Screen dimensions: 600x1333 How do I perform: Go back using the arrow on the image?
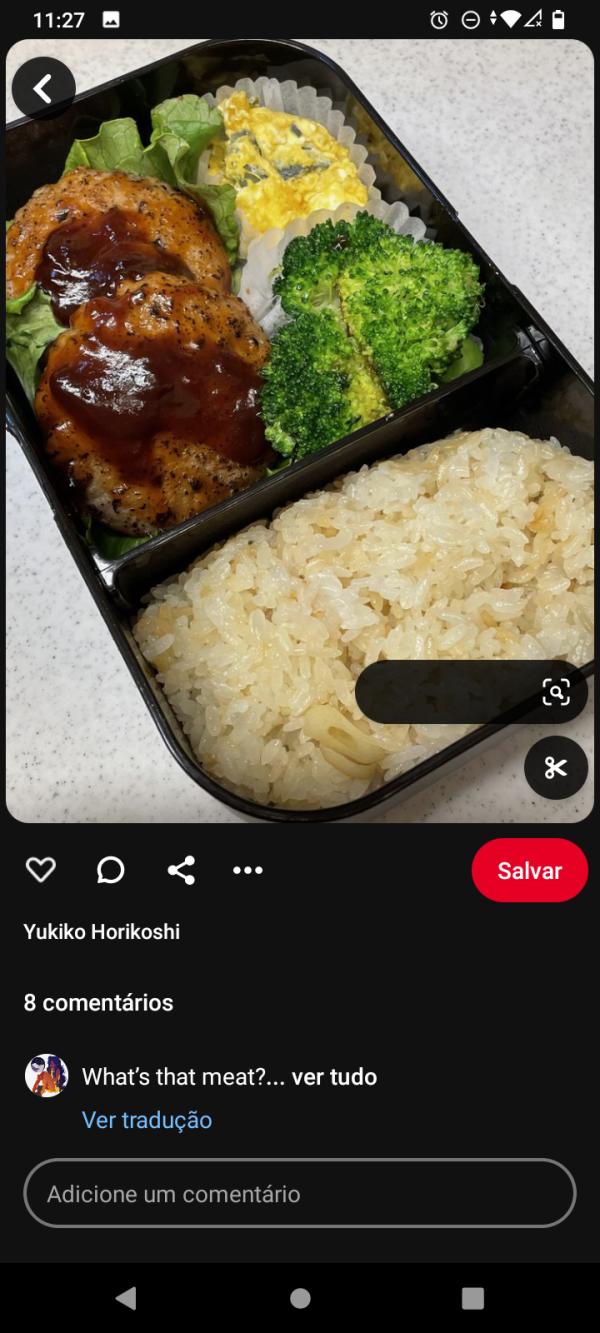point(43,89)
